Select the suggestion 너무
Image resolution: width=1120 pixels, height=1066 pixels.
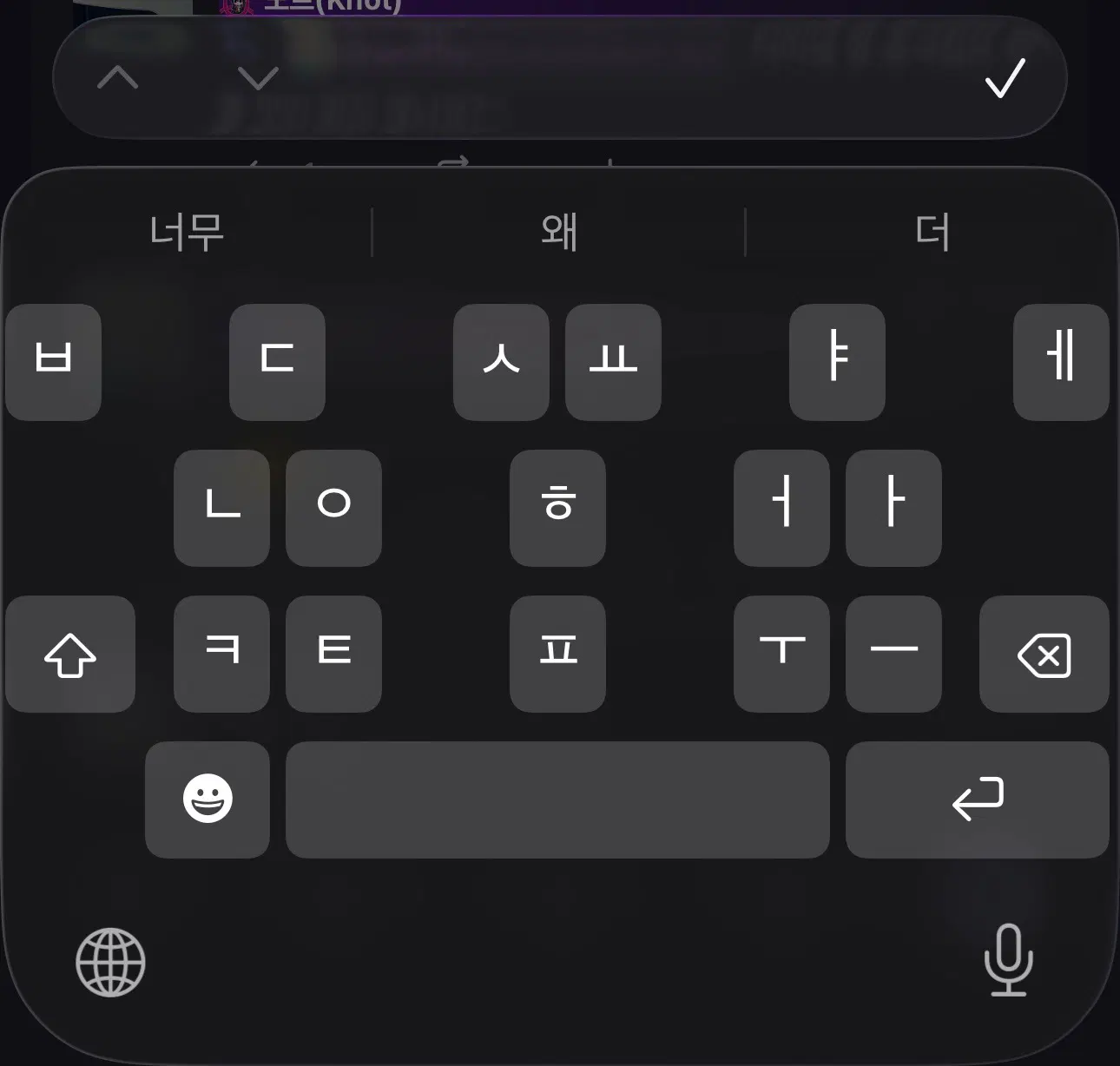187,232
